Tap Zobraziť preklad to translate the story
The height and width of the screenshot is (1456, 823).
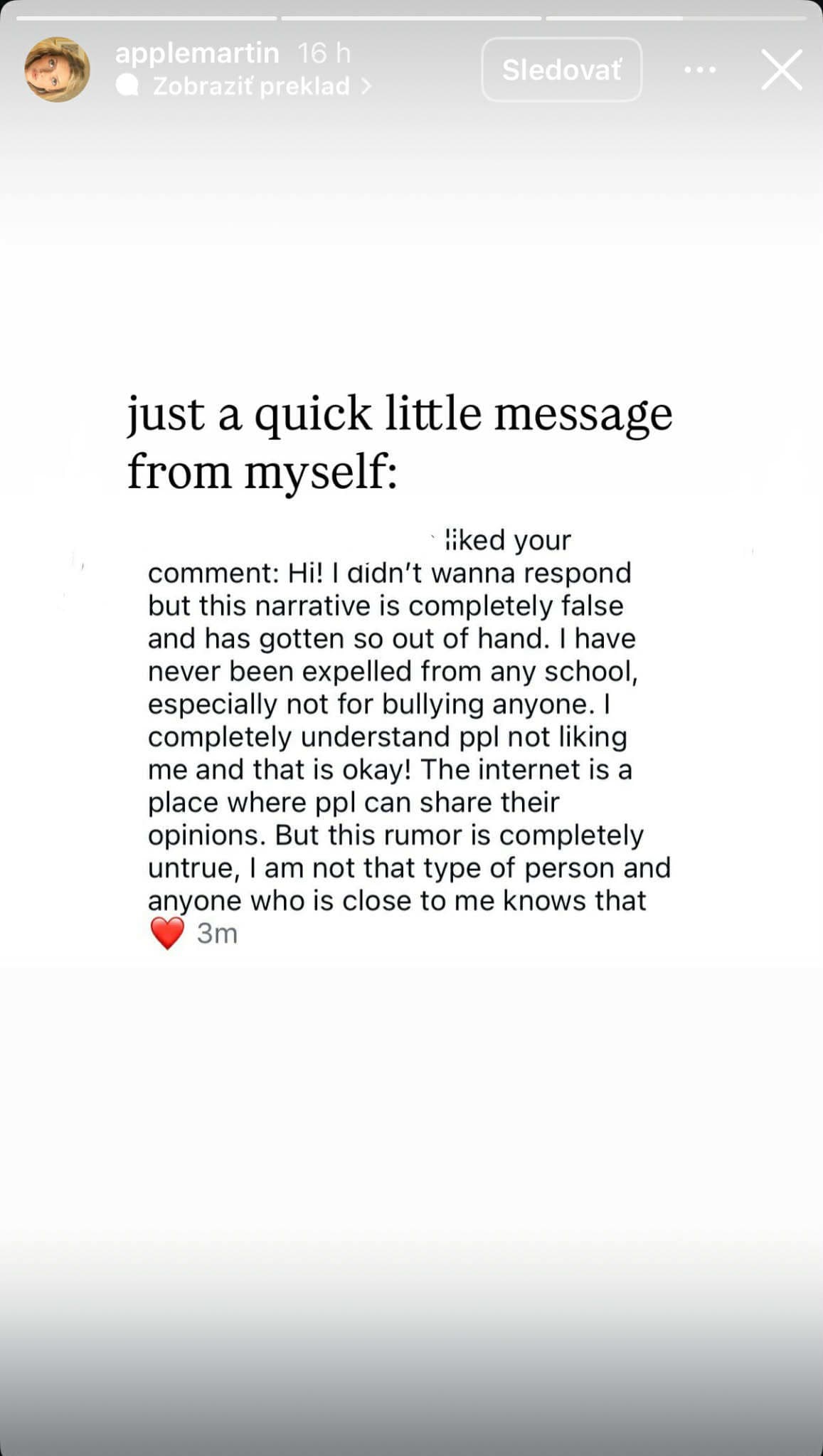(251, 86)
